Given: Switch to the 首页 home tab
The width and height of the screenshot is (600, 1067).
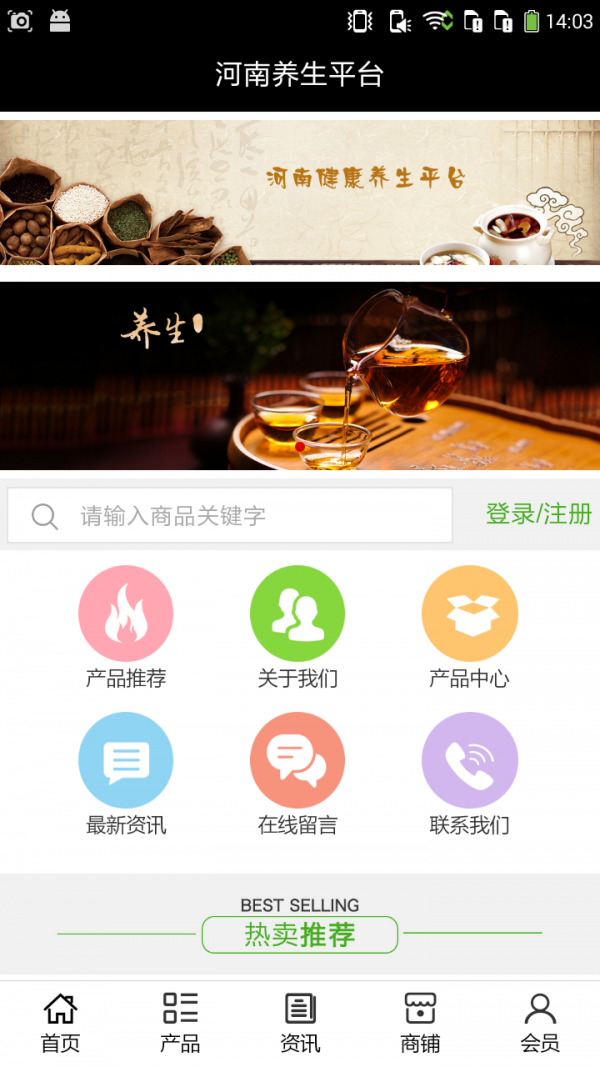Looking at the screenshot, I should point(60,1022).
